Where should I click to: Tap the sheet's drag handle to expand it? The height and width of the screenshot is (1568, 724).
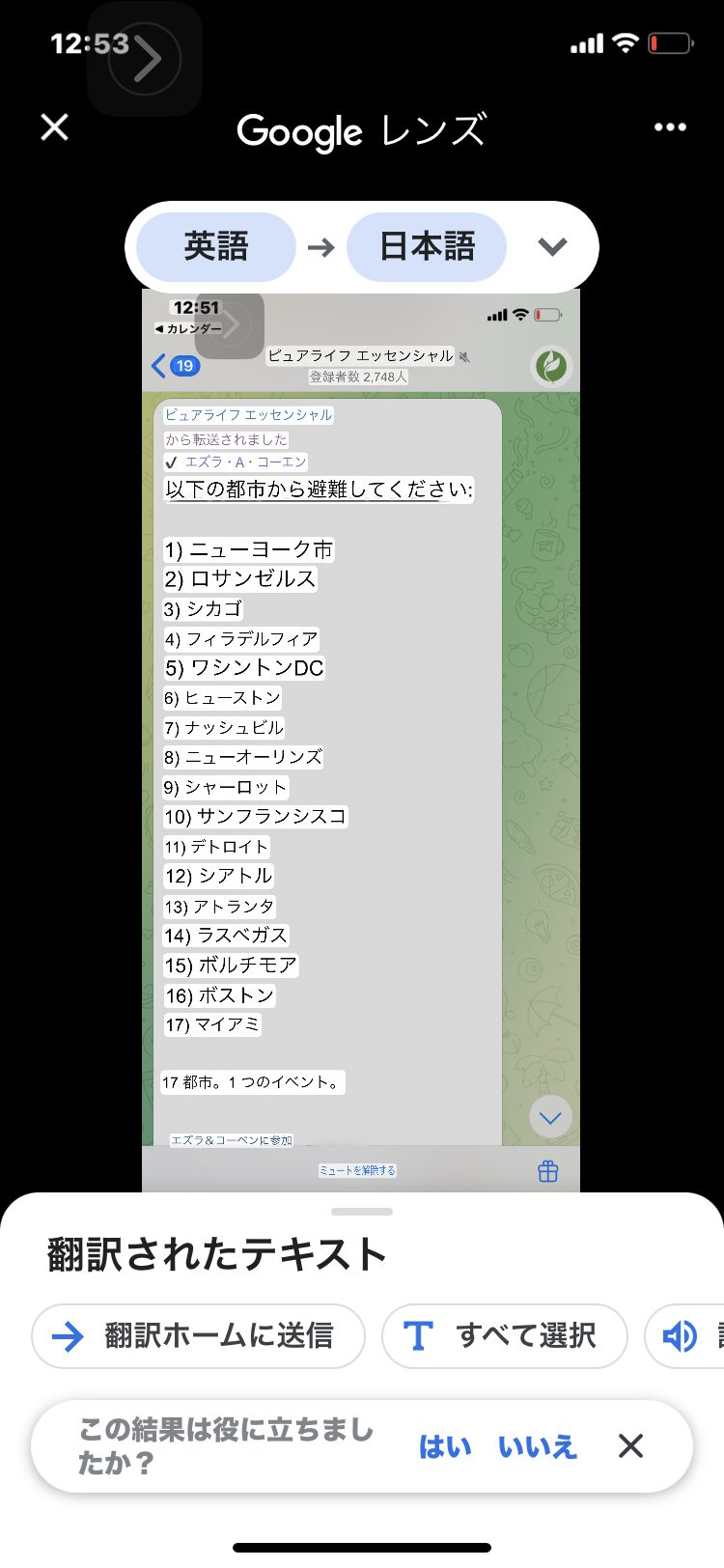[362, 1211]
